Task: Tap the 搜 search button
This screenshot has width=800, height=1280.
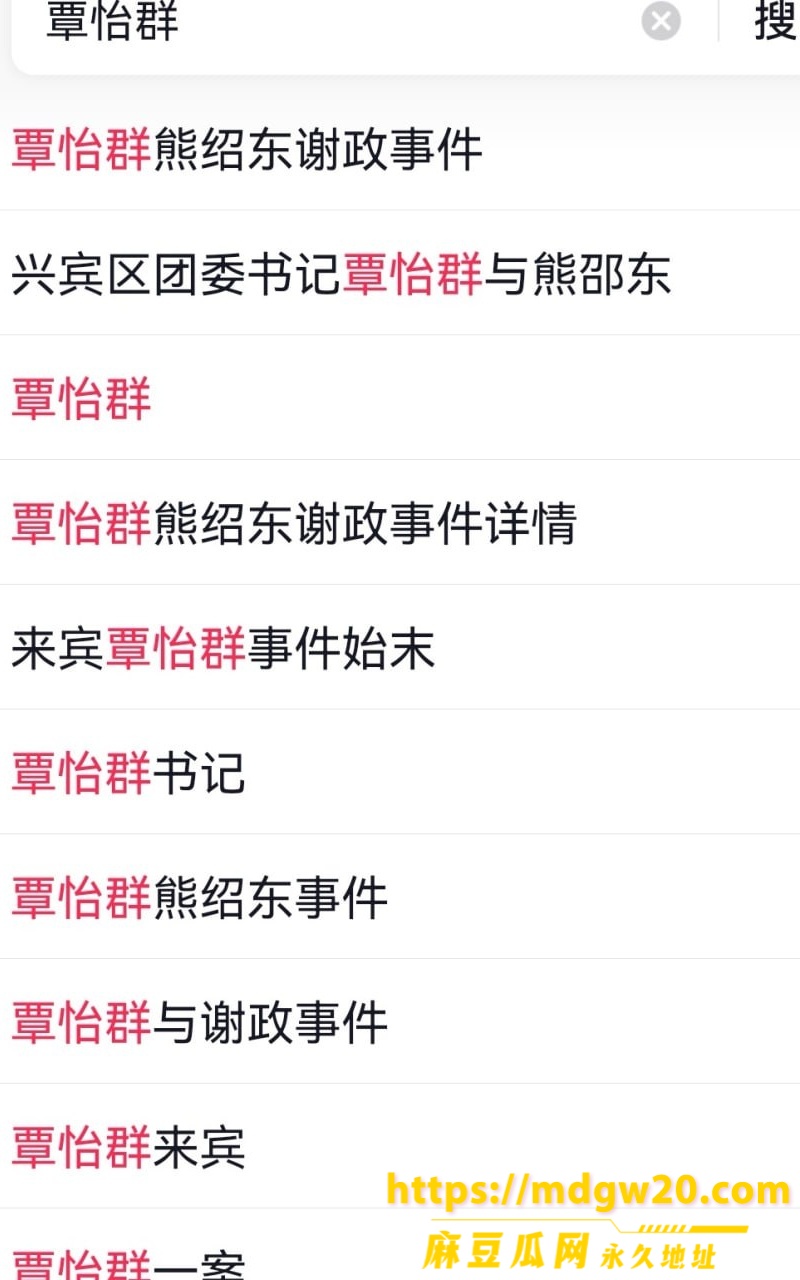Action: click(774, 20)
